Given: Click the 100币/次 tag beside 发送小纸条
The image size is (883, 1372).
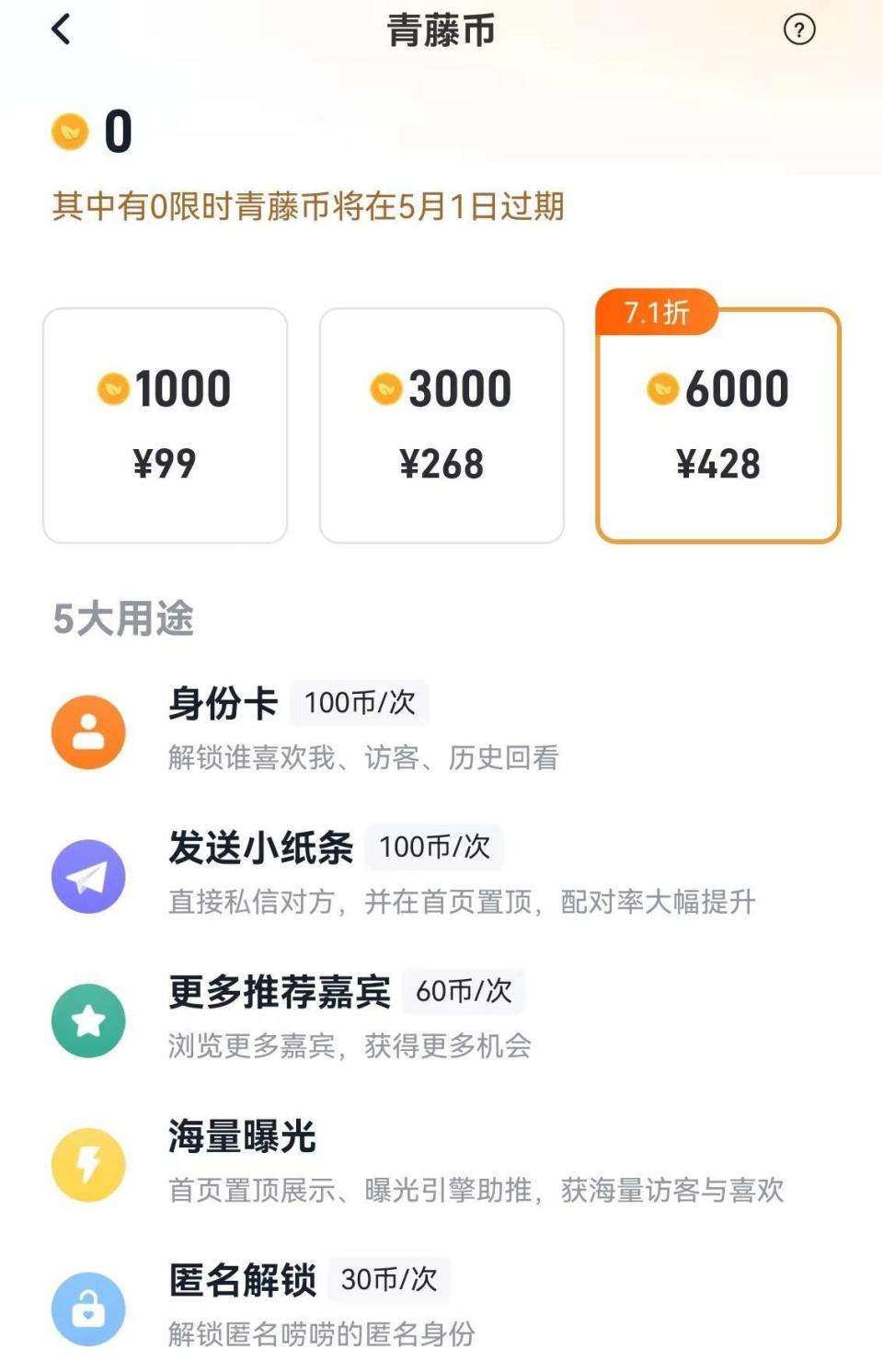Looking at the screenshot, I should pos(435,847).
